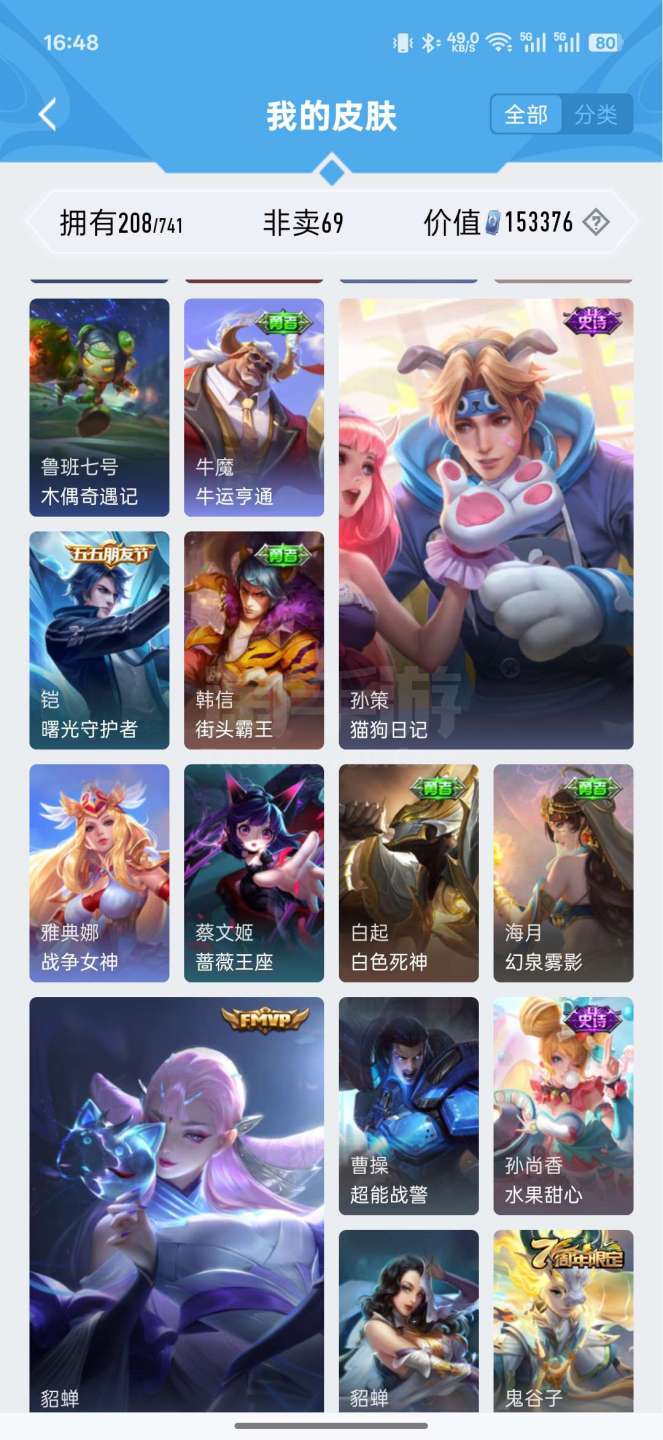Select 韩信 街头霸王 skin
The image size is (663, 1440).
tap(254, 640)
